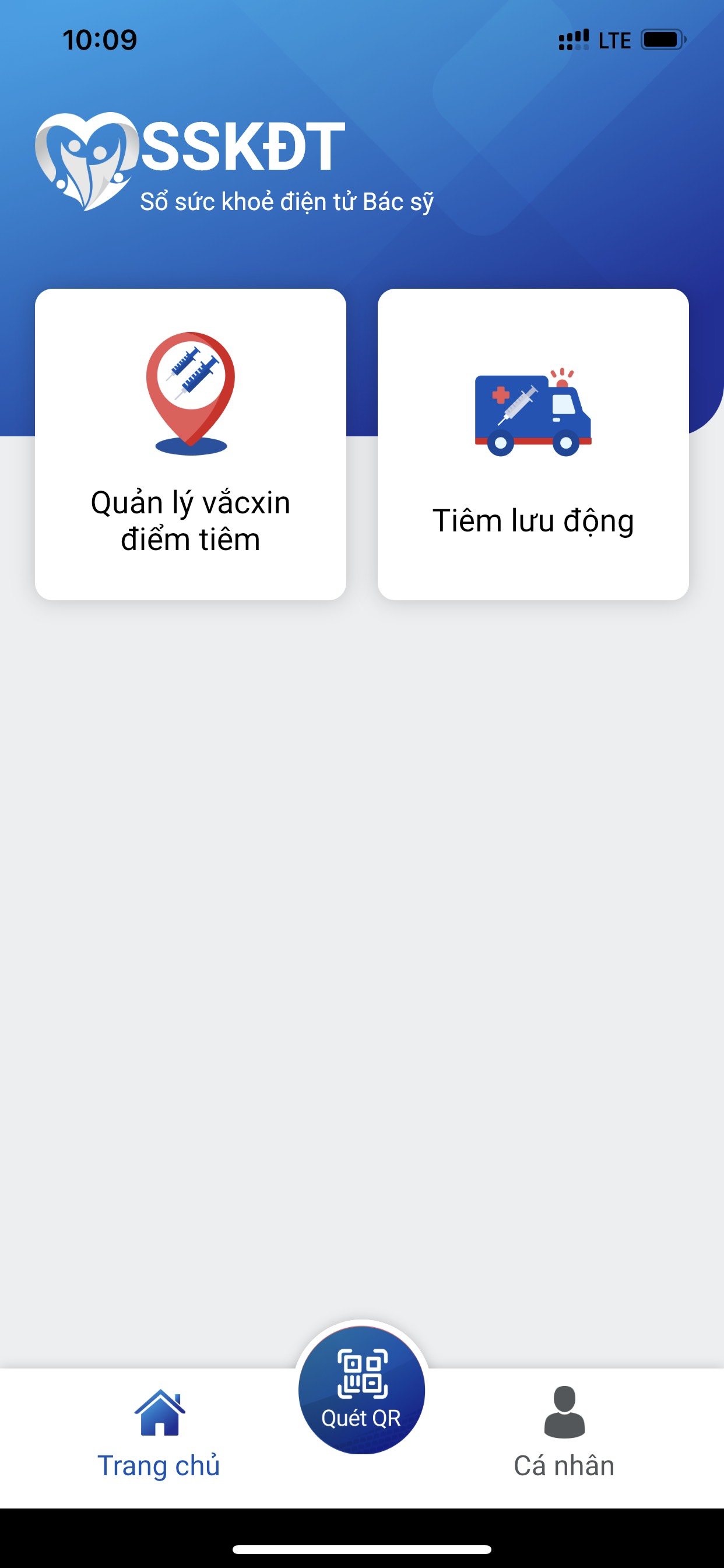Open the Tiêm lưu động card

pyautogui.click(x=533, y=444)
